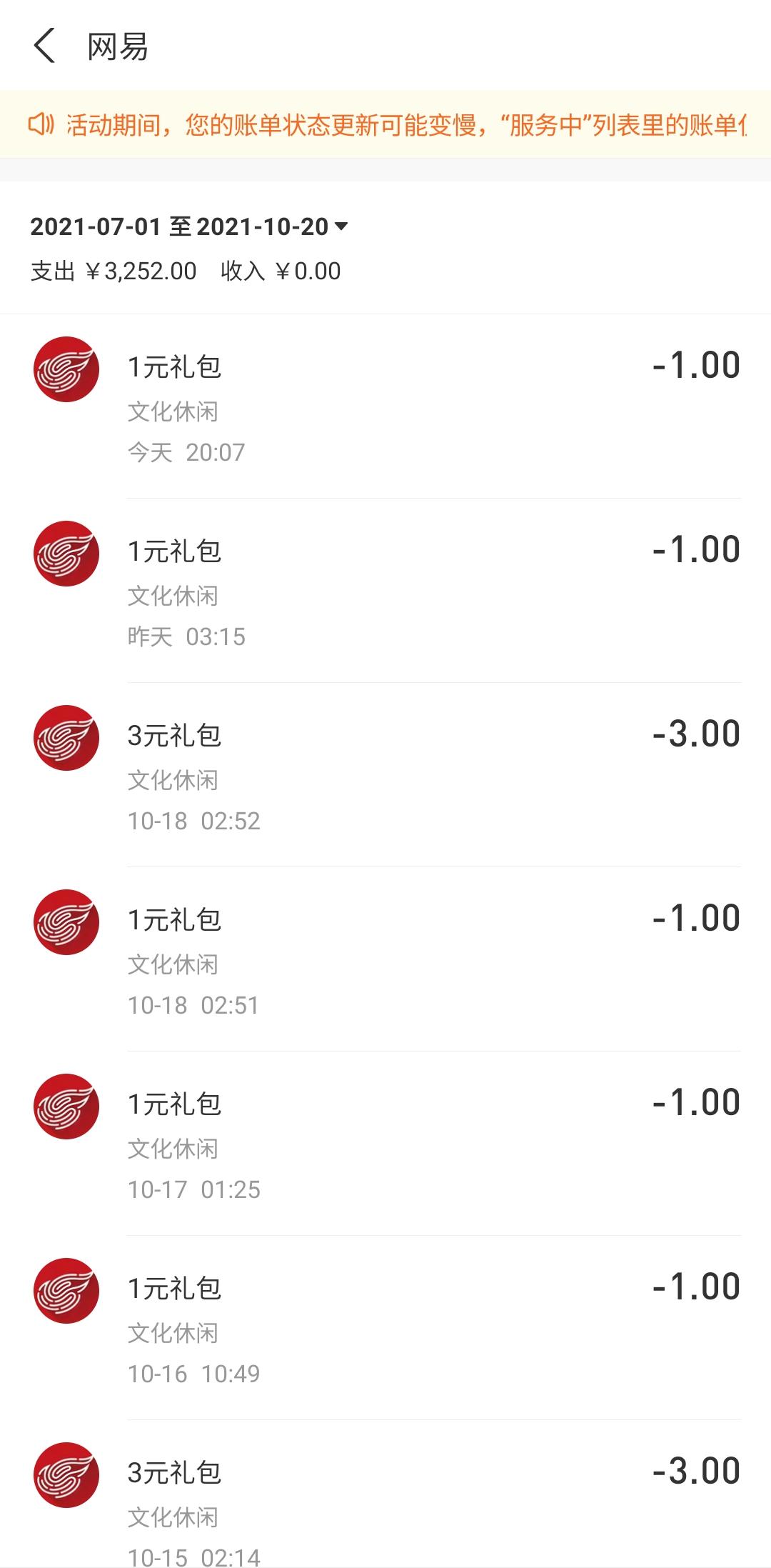This screenshot has height=1568, width=771.
Task: Select the 1元礼包 bill dated 10-16 10:49
Action: pos(385,1328)
